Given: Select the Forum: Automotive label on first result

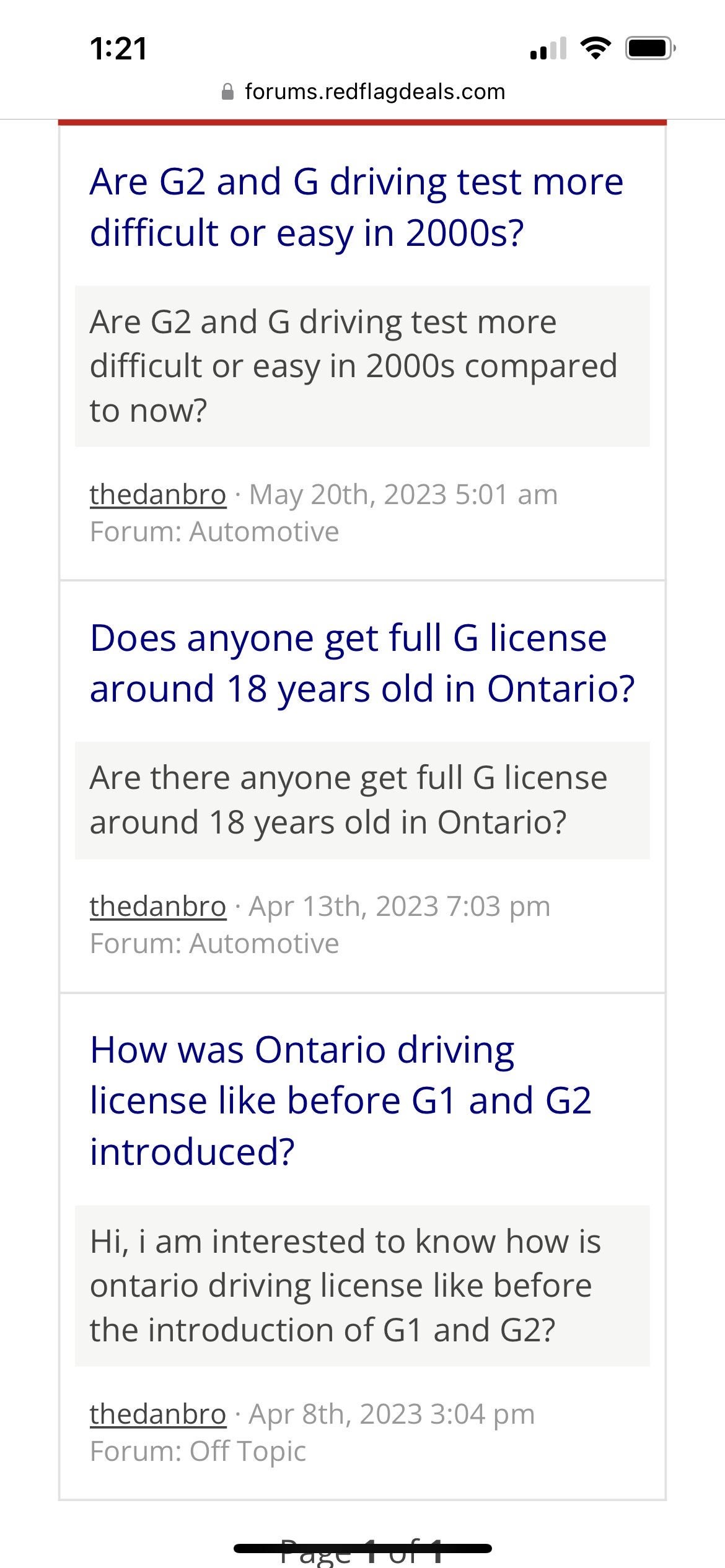Looking at the screenshot, I should click(214, 531).
